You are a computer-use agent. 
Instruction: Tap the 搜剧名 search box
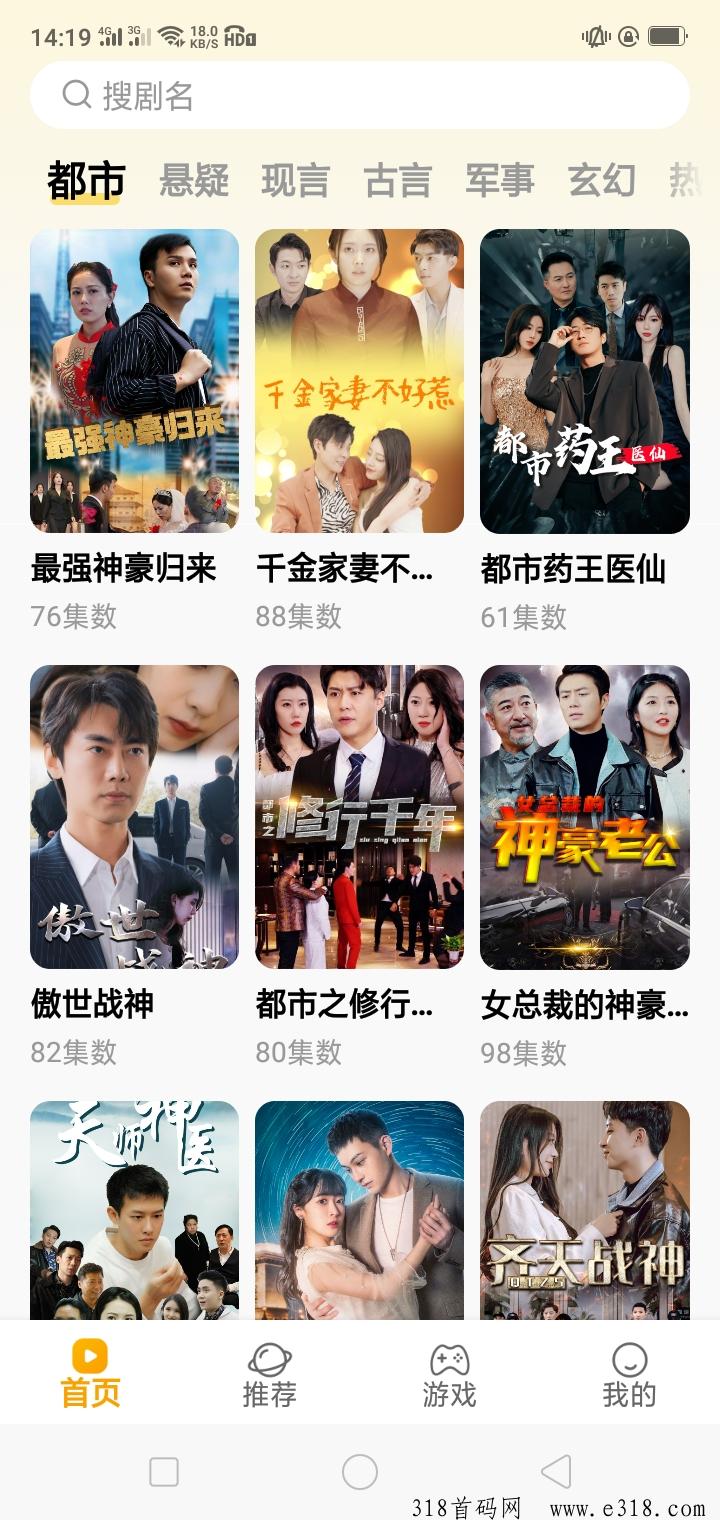(360, 95)
